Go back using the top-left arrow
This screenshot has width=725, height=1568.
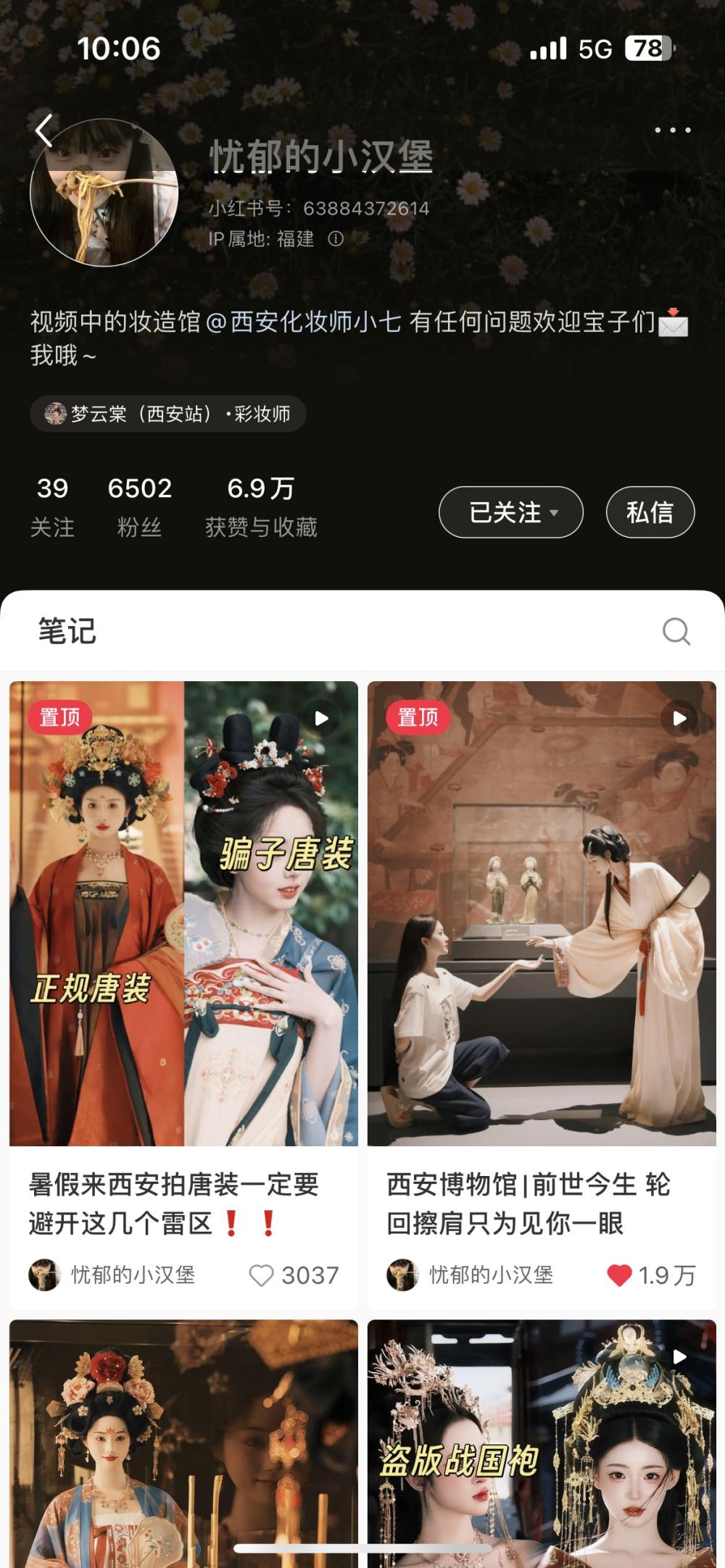[x=44, y=131]
